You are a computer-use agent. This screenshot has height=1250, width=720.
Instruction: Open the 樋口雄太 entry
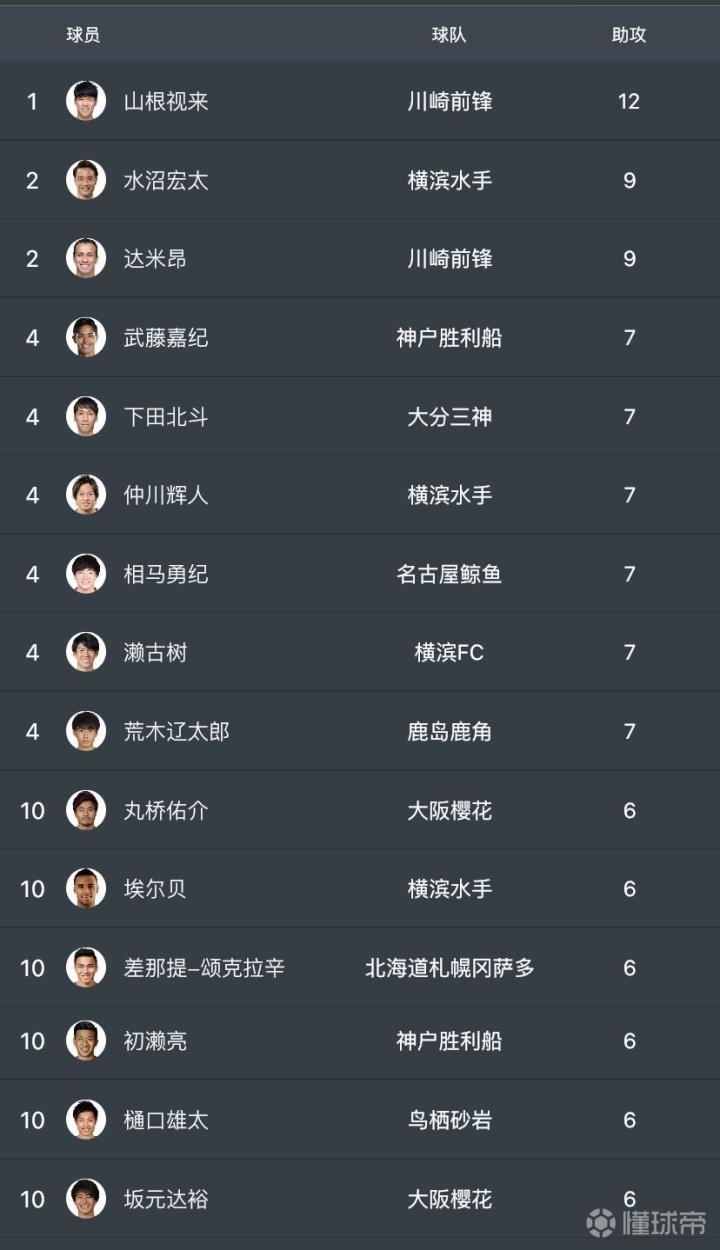point(166,1120)
